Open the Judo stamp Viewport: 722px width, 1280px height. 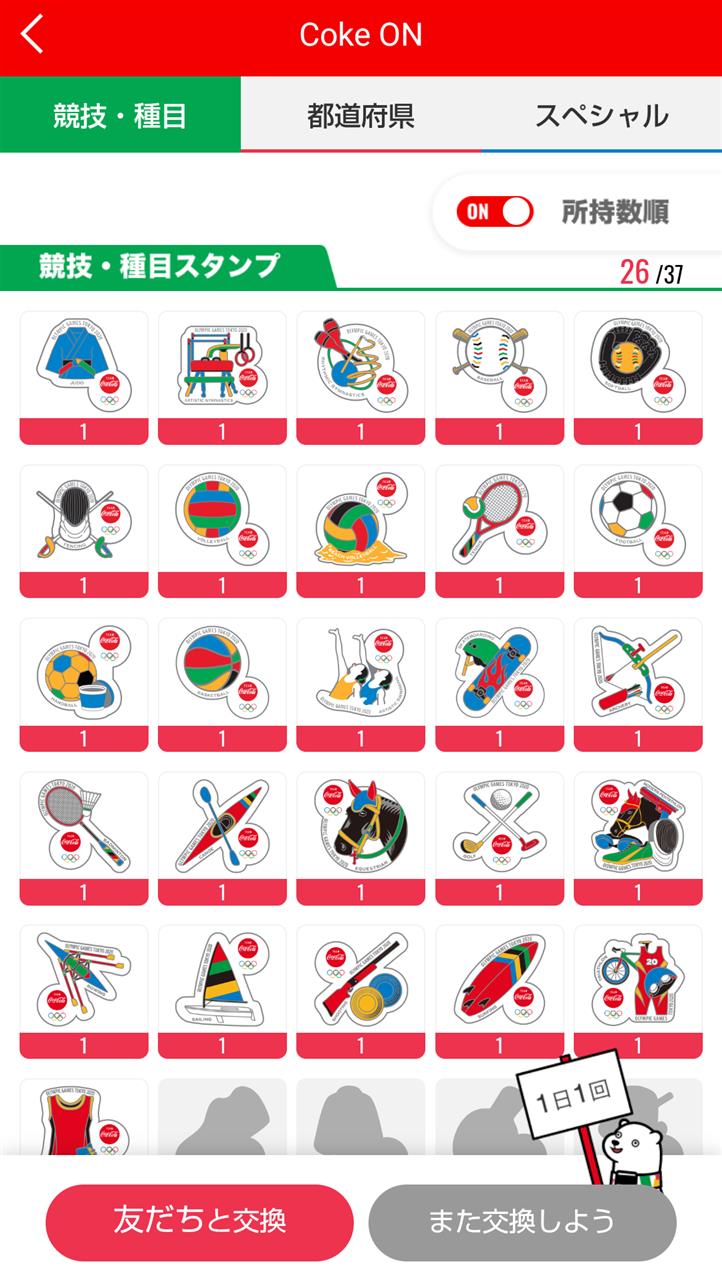click(83, 367)
